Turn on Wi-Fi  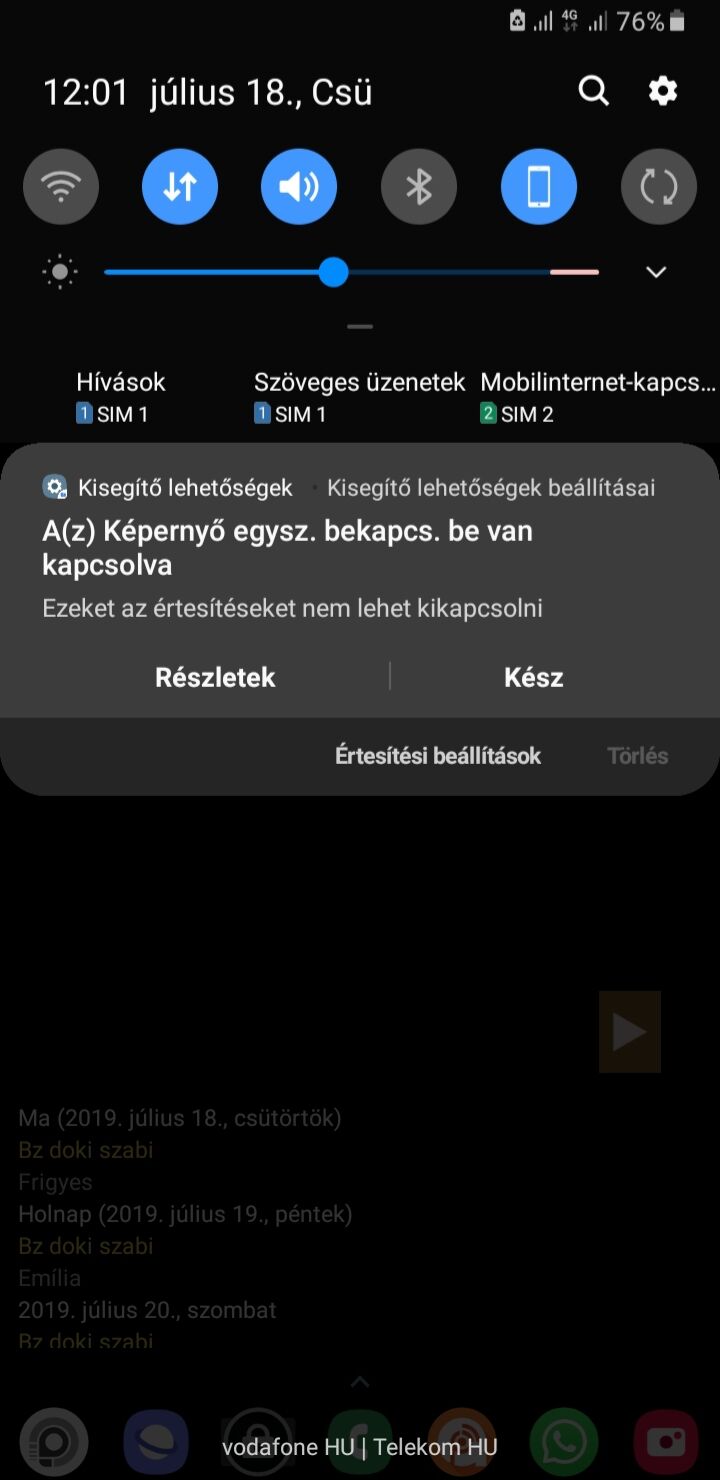click(x=61, y=187)
